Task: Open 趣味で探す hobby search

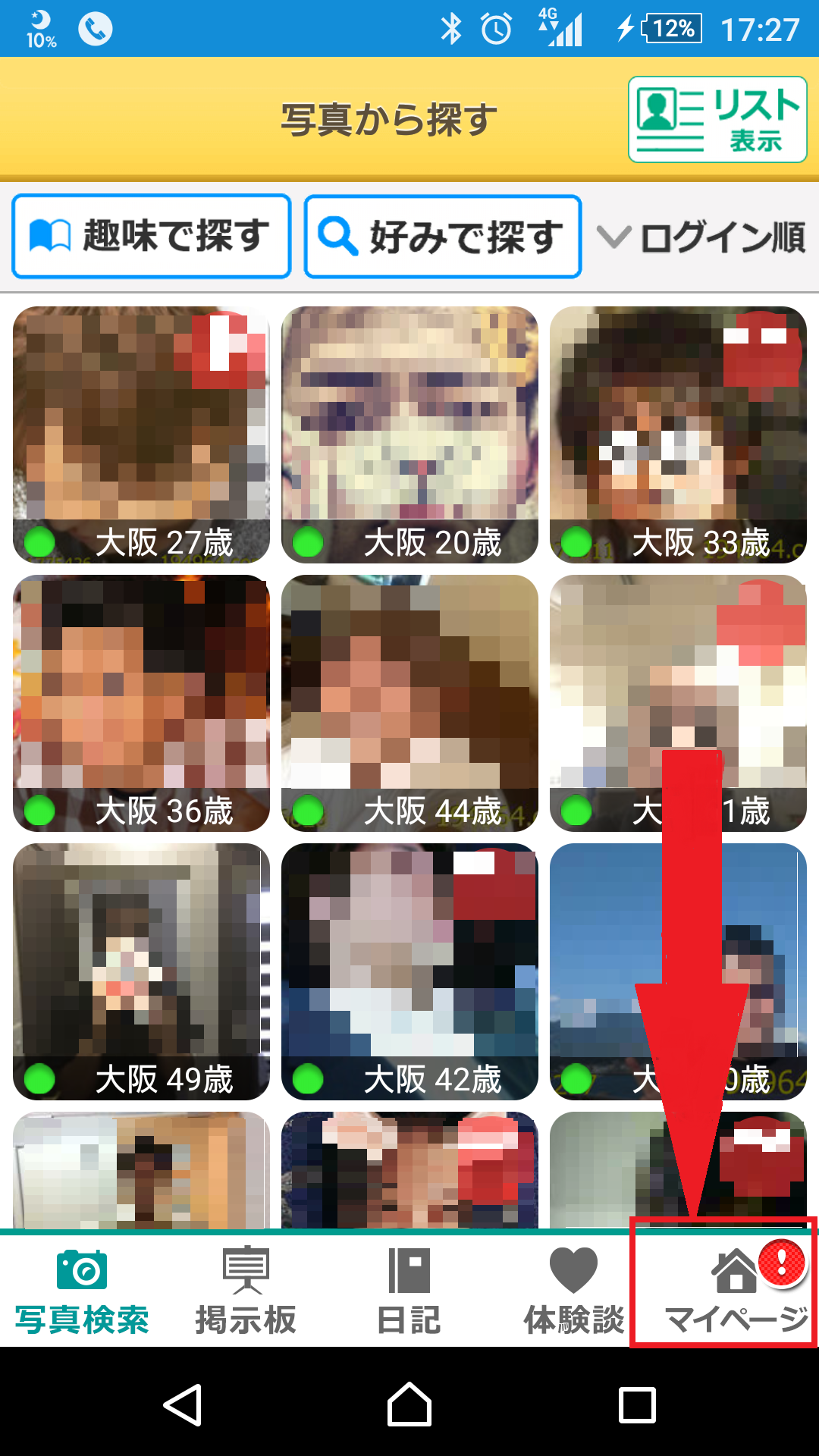Action: click(152, 237)
